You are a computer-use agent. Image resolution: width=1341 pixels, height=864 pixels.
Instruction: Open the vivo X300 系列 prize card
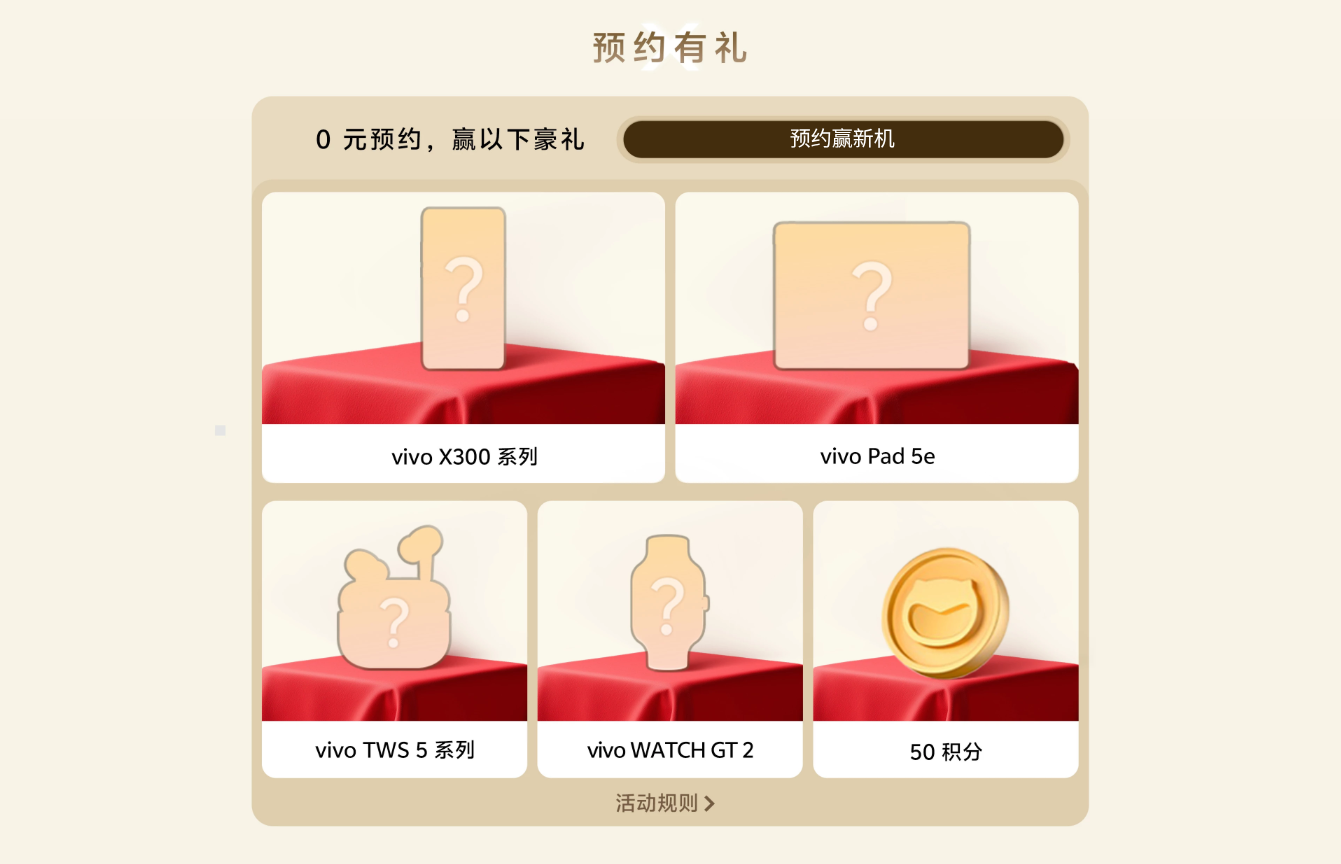point(463,337)
